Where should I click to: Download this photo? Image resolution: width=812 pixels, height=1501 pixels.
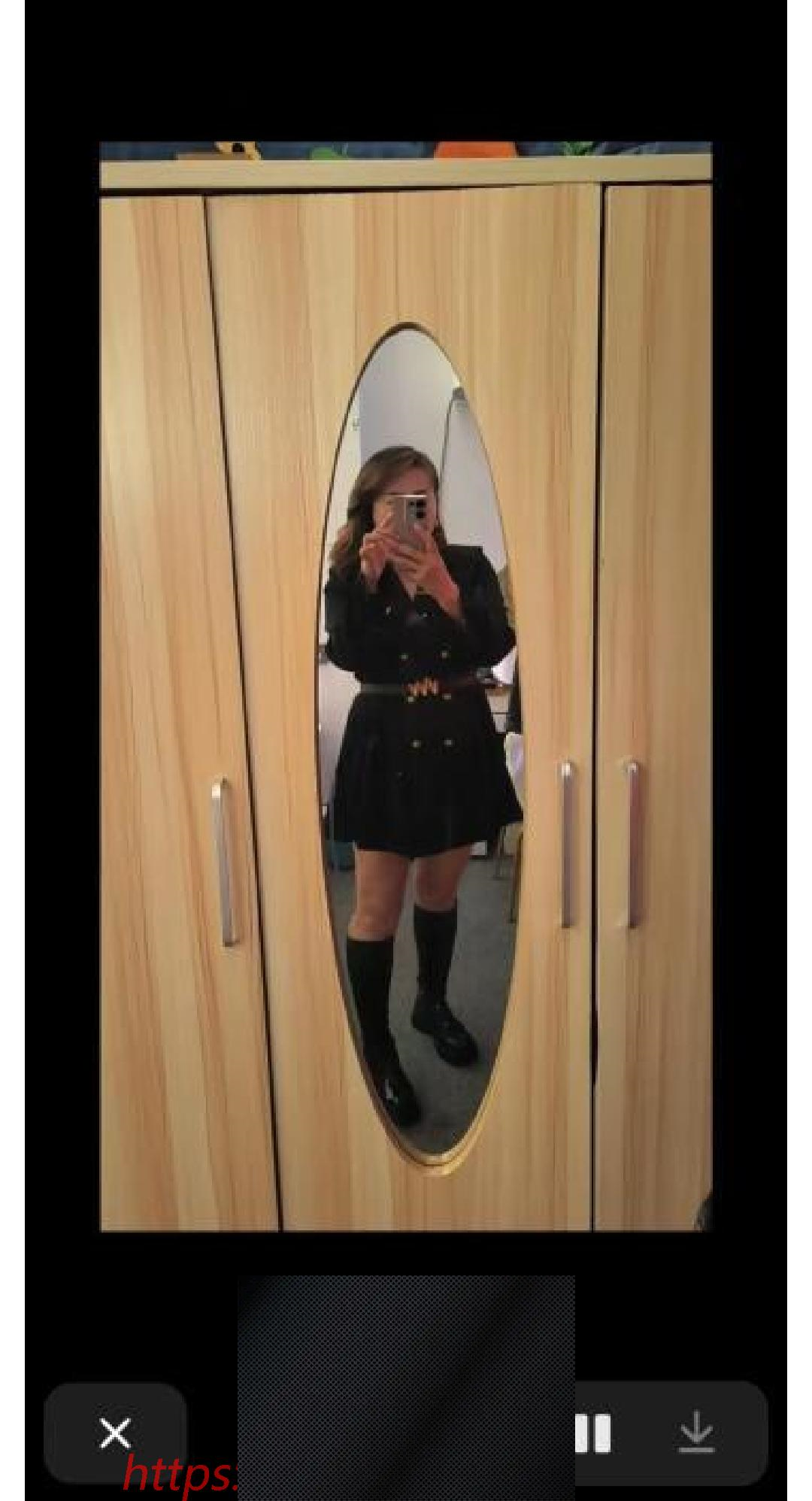(x=696, y=1433)
